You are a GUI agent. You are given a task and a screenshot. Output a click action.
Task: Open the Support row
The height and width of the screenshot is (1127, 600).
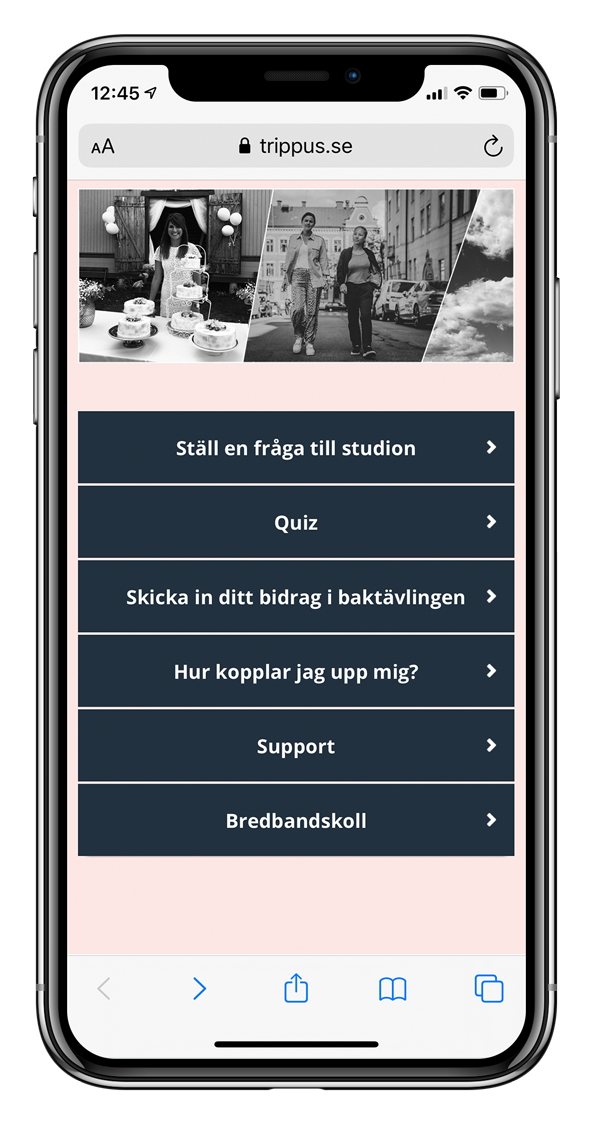pos(296,746)
